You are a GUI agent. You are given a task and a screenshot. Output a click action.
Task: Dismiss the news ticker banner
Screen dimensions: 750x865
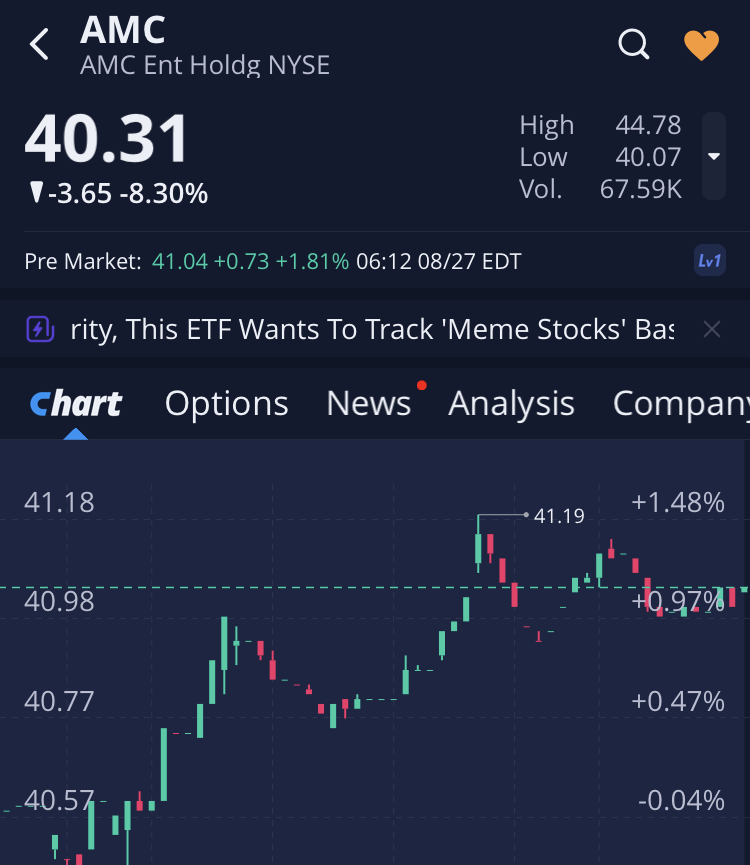click(x=711, y=329)
